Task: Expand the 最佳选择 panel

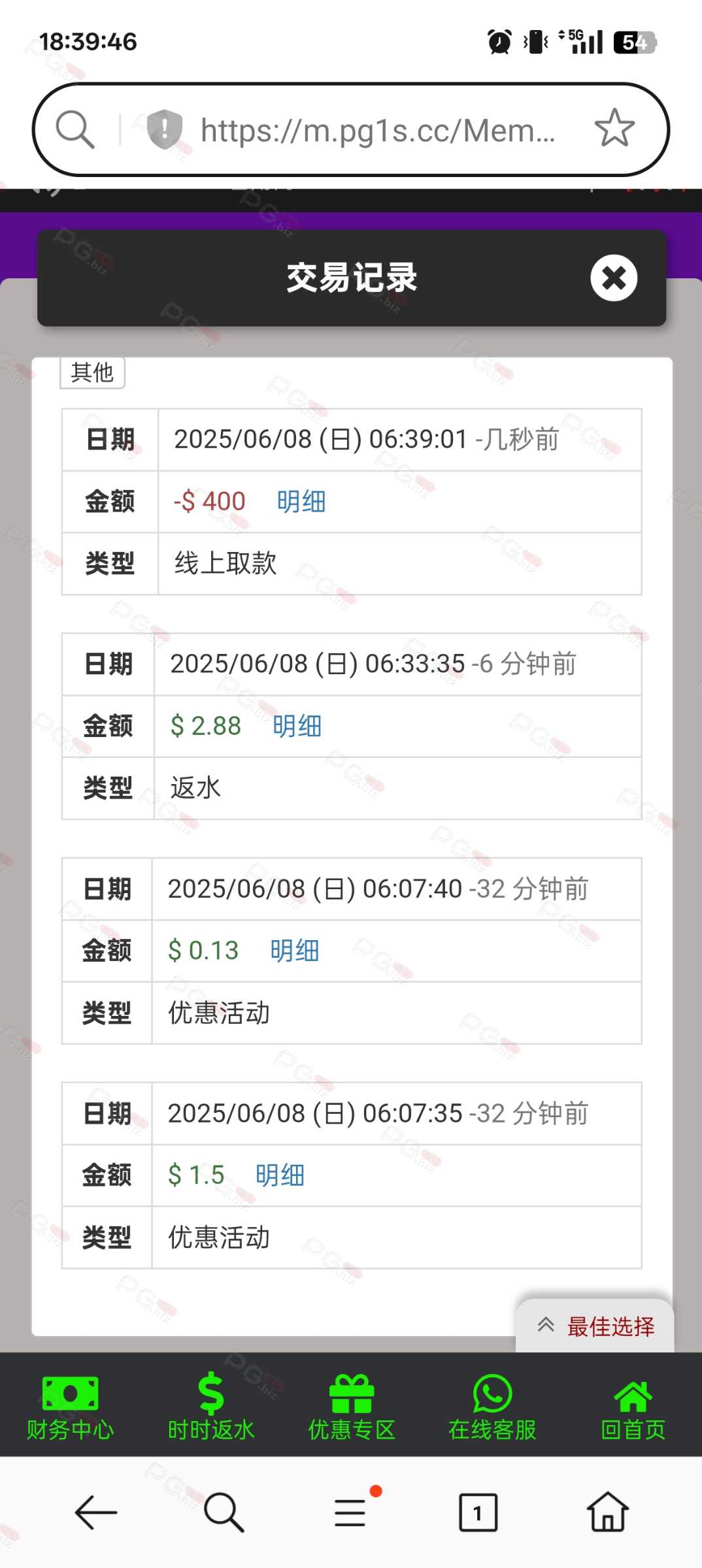Action: pos(595,1326)
